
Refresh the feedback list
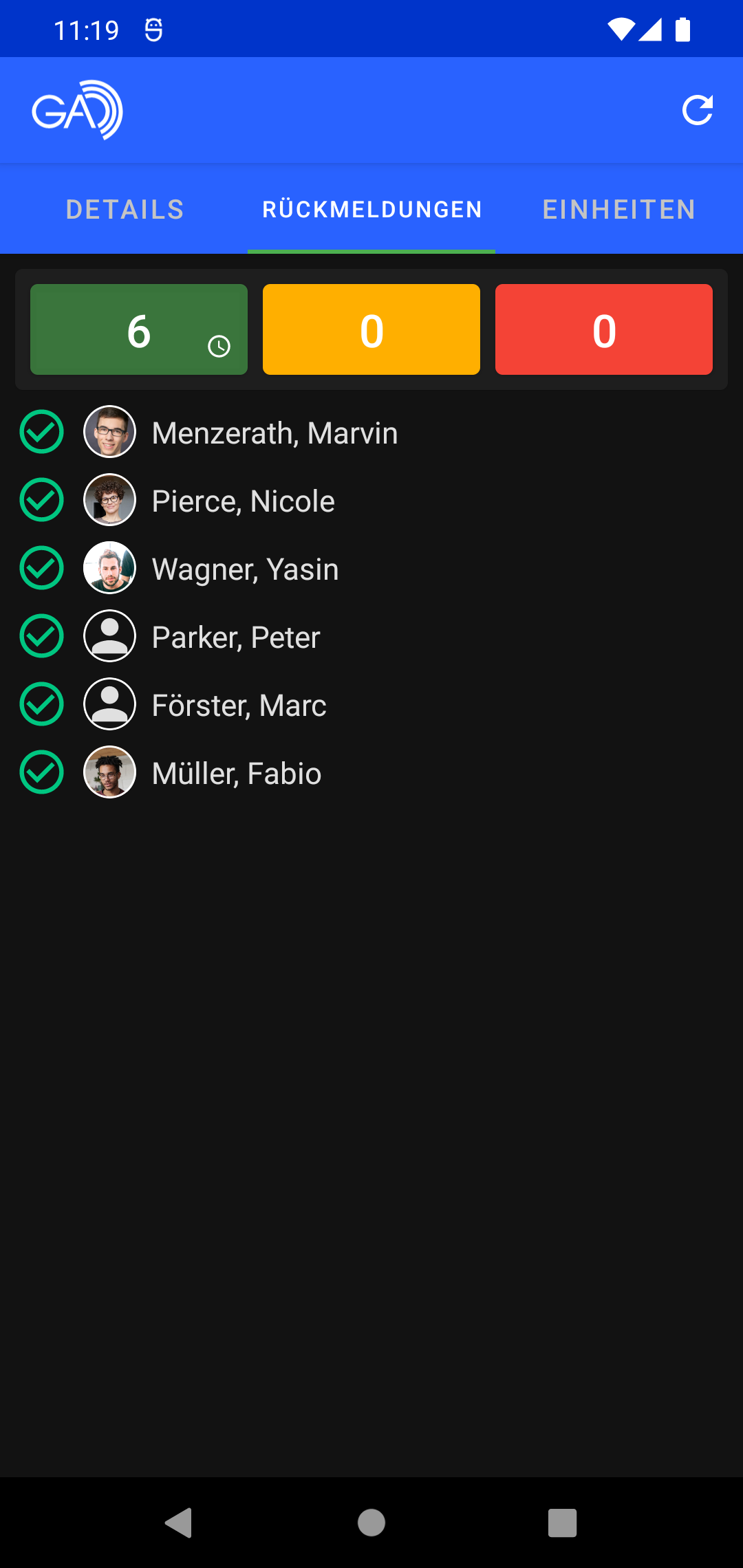tap(697, 110)
